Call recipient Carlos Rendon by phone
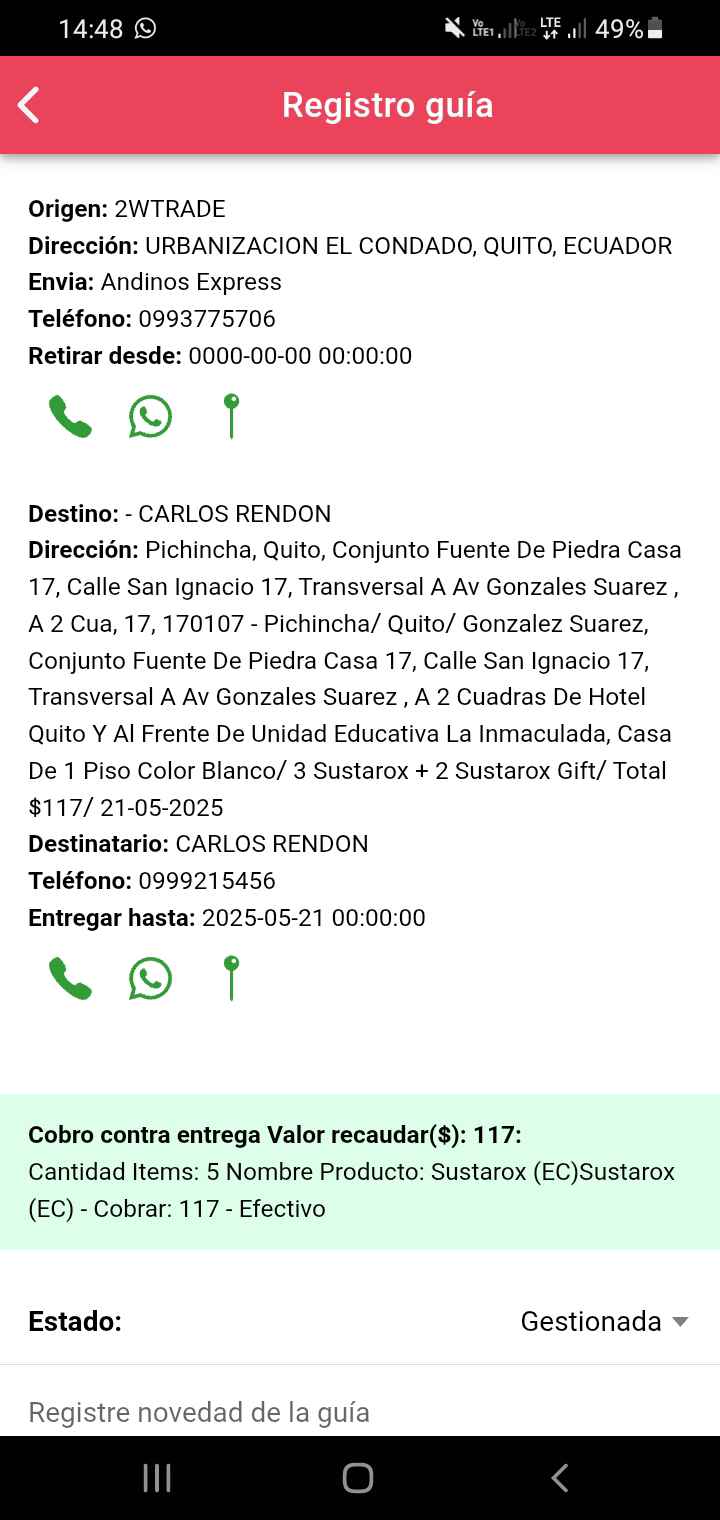The image size is (720, 1520). [70, 978]
